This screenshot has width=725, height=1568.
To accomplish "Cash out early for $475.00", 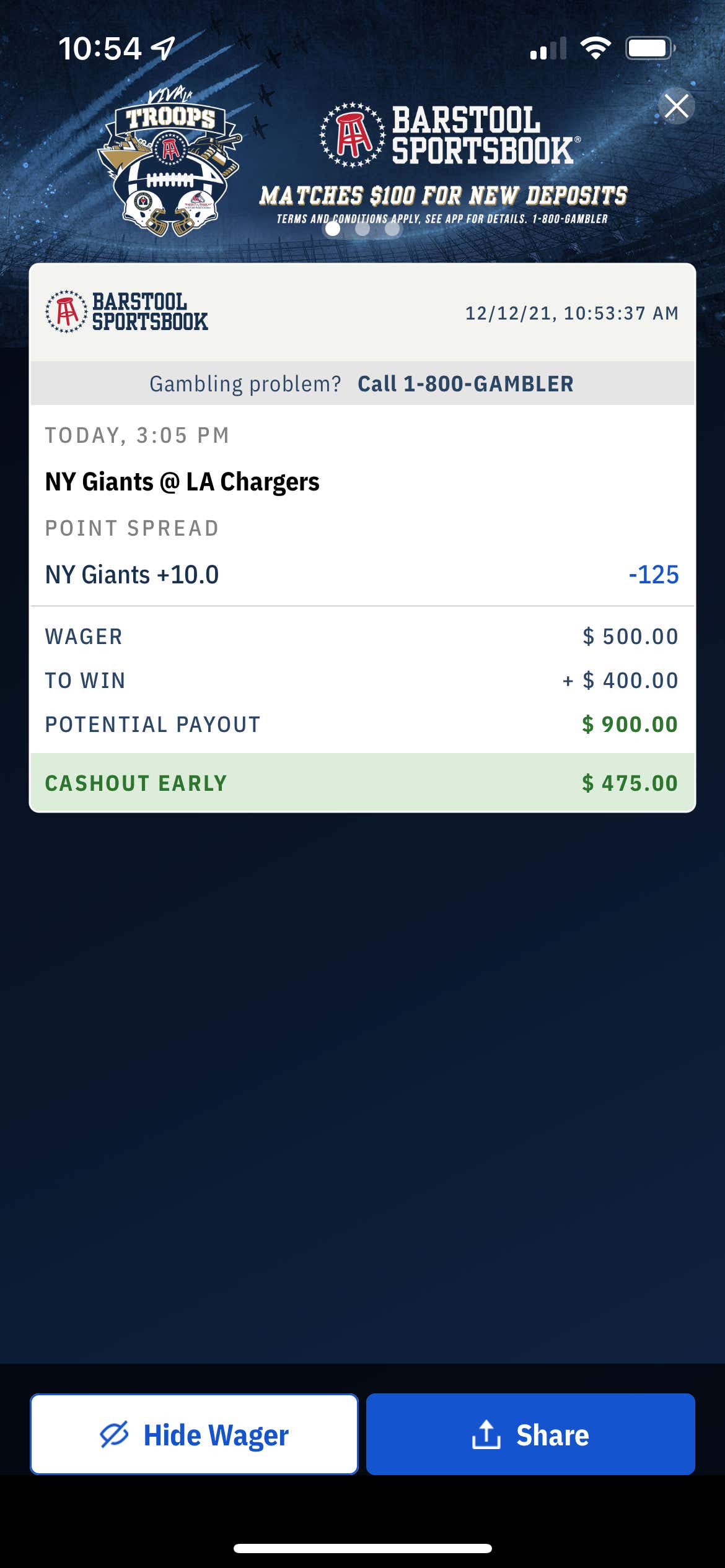I will (362, 783).
